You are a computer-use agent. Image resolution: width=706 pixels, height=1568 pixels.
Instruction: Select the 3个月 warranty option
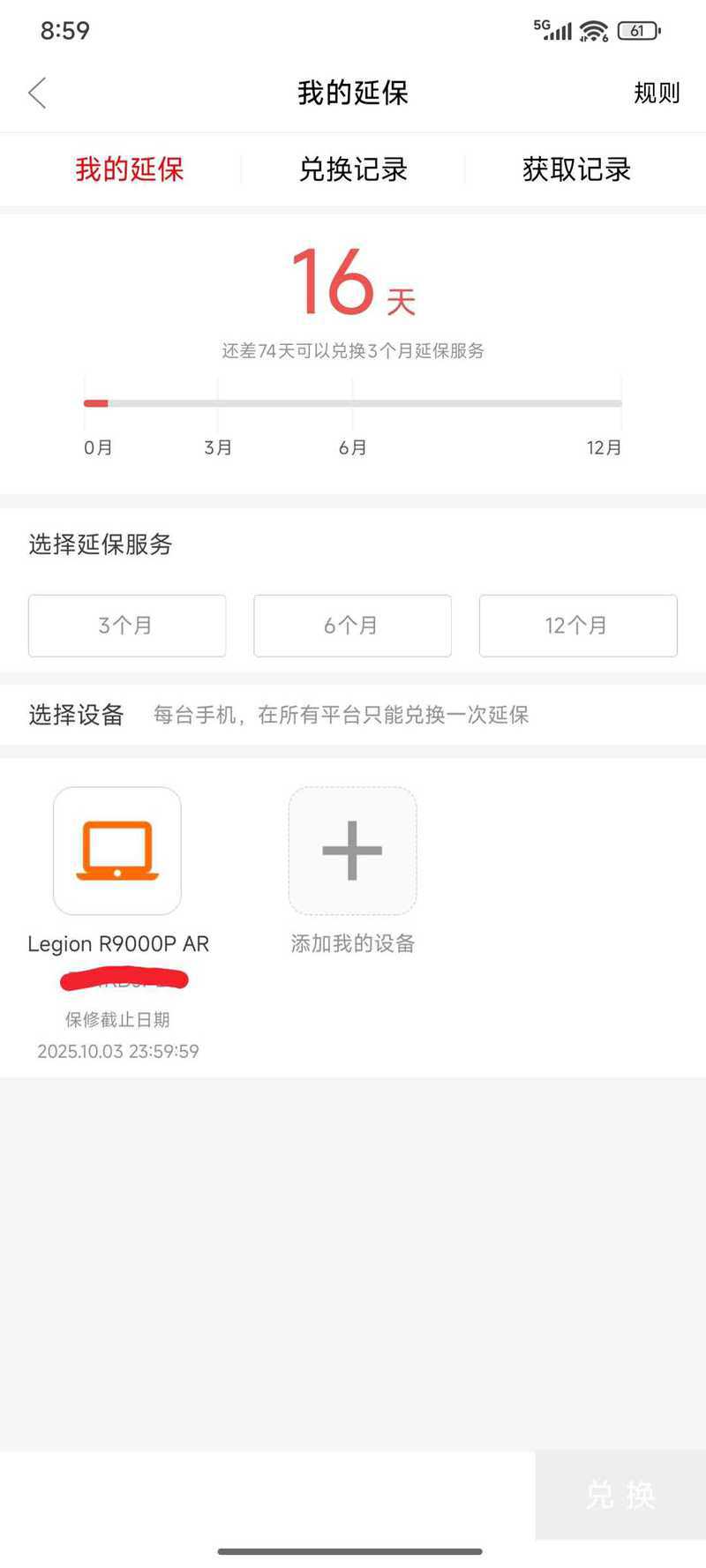tap(127, 626)
